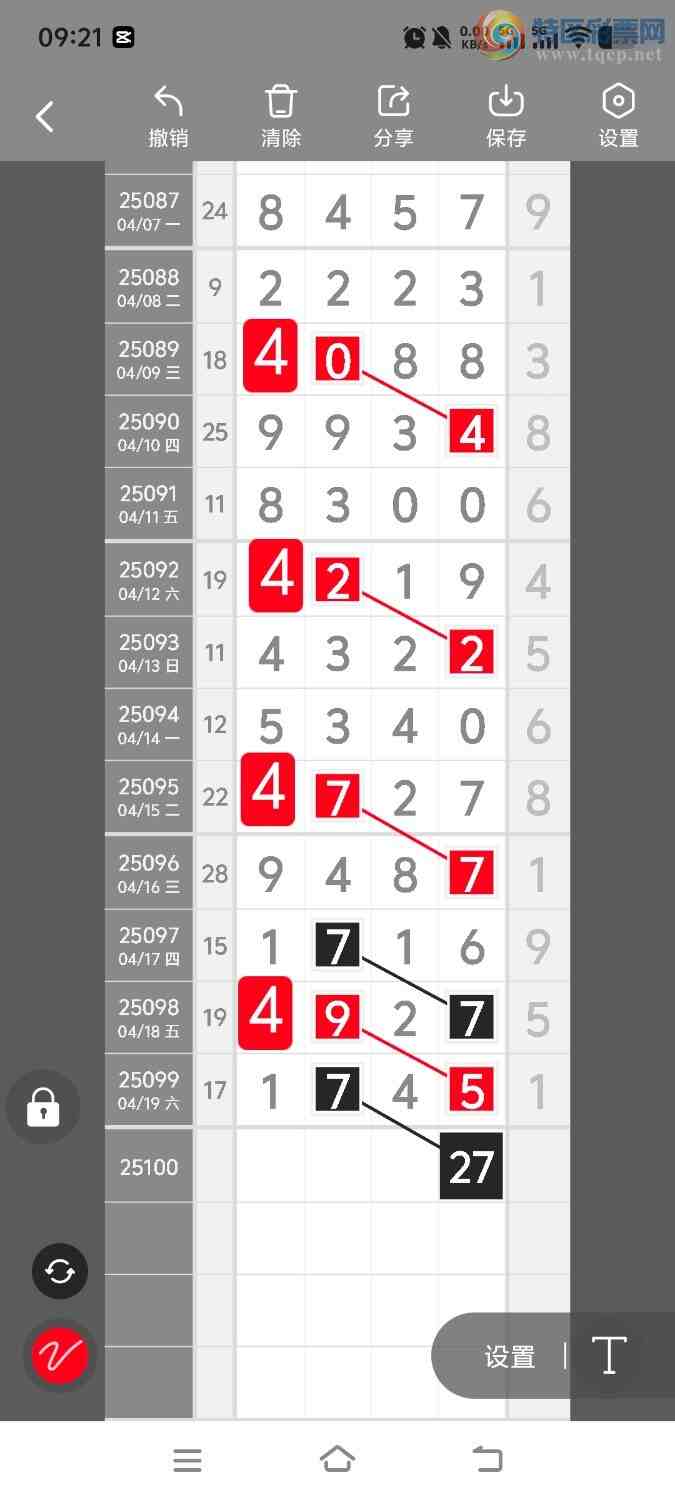
Task: Save the chart with 保存
Action: [506, 117]
